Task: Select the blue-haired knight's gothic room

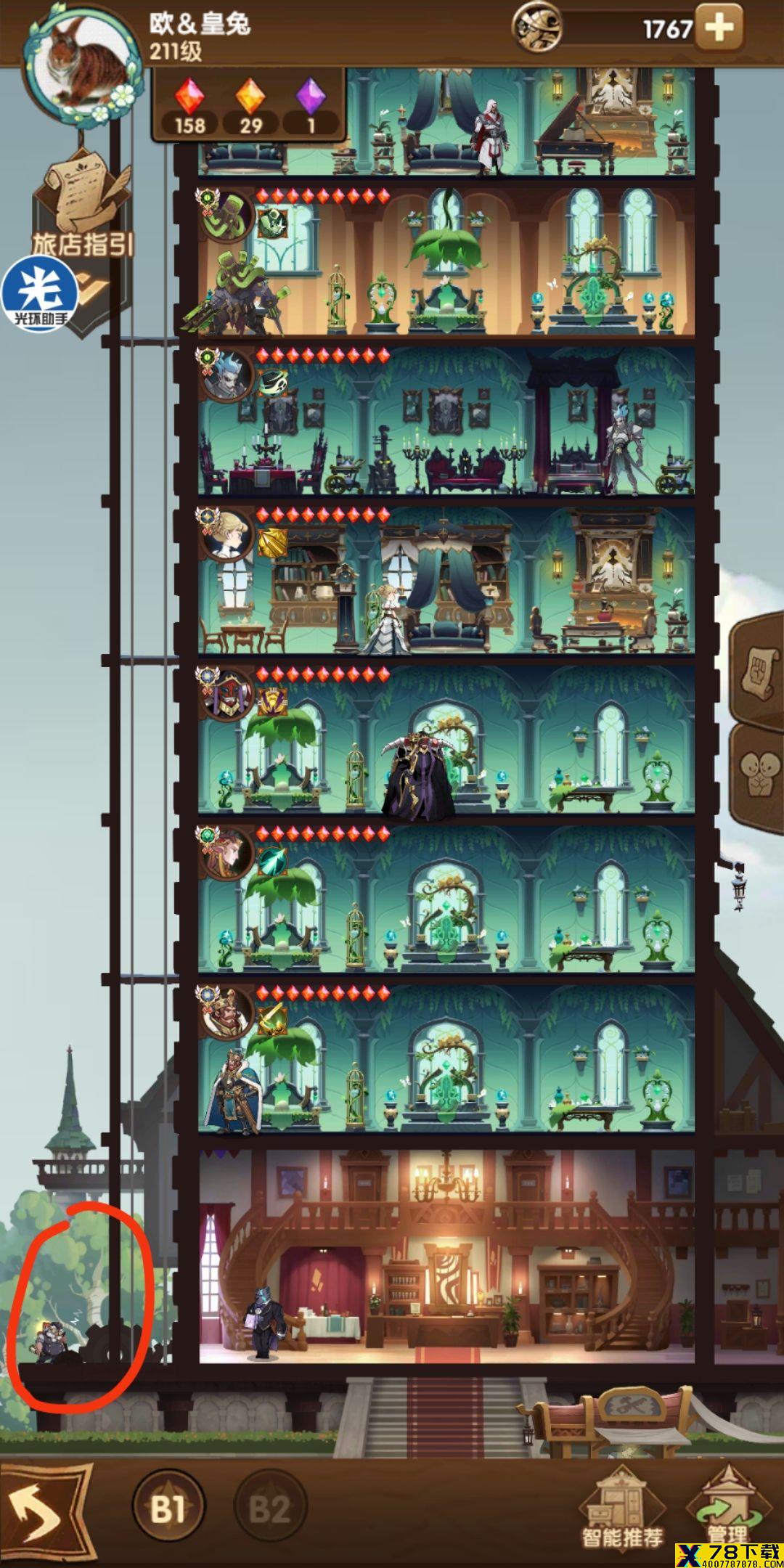Action: pos(446,422)
